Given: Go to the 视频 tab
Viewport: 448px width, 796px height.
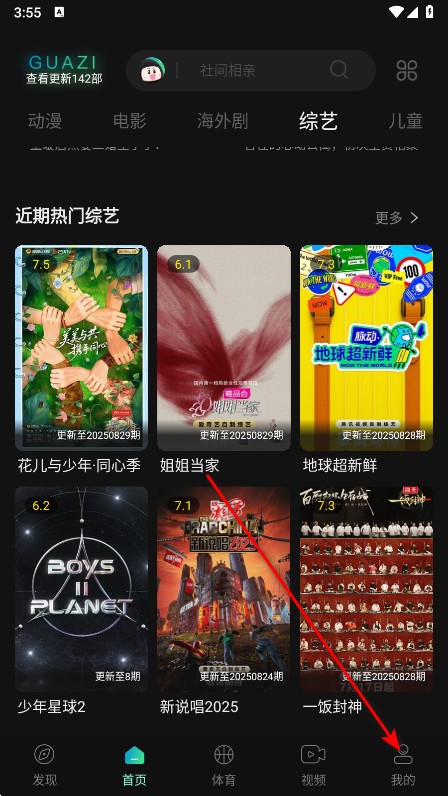Looking at the screenshot, I should tap(313, 765).
